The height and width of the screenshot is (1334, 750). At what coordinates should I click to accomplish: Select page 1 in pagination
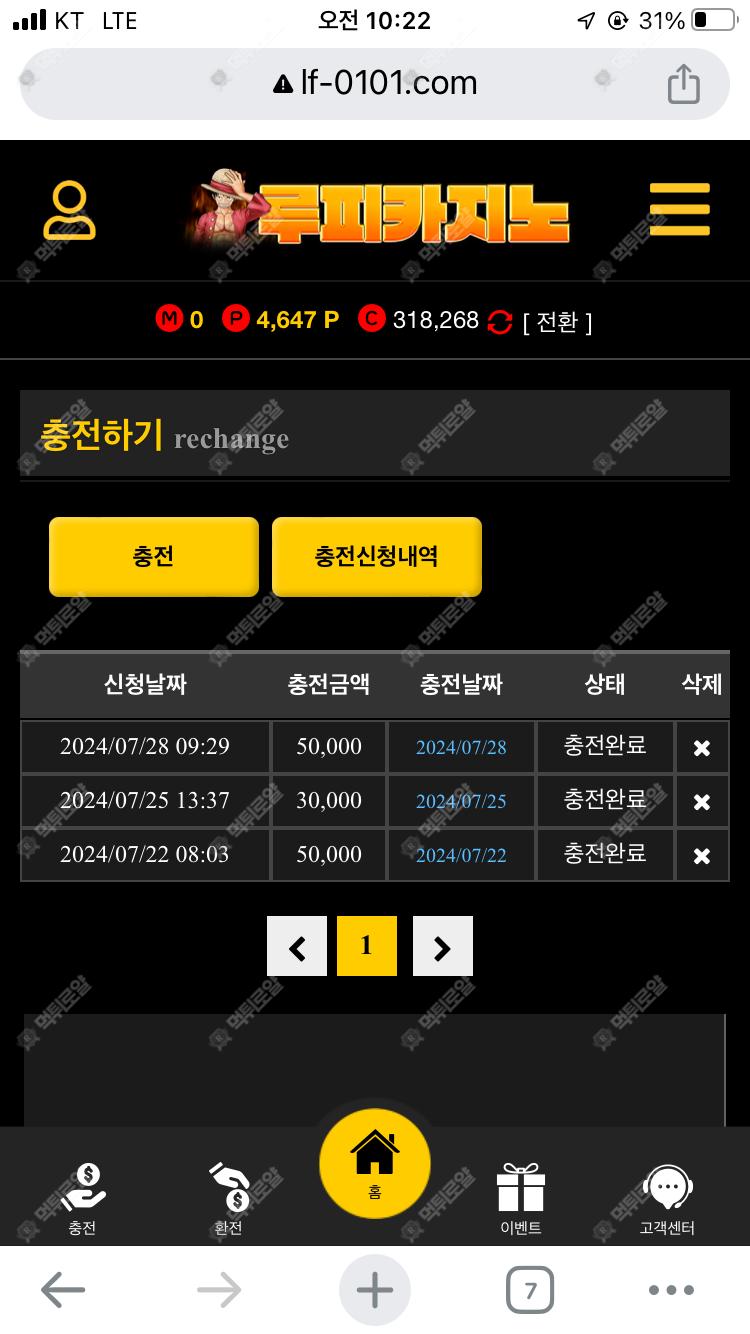click(367, 946)
